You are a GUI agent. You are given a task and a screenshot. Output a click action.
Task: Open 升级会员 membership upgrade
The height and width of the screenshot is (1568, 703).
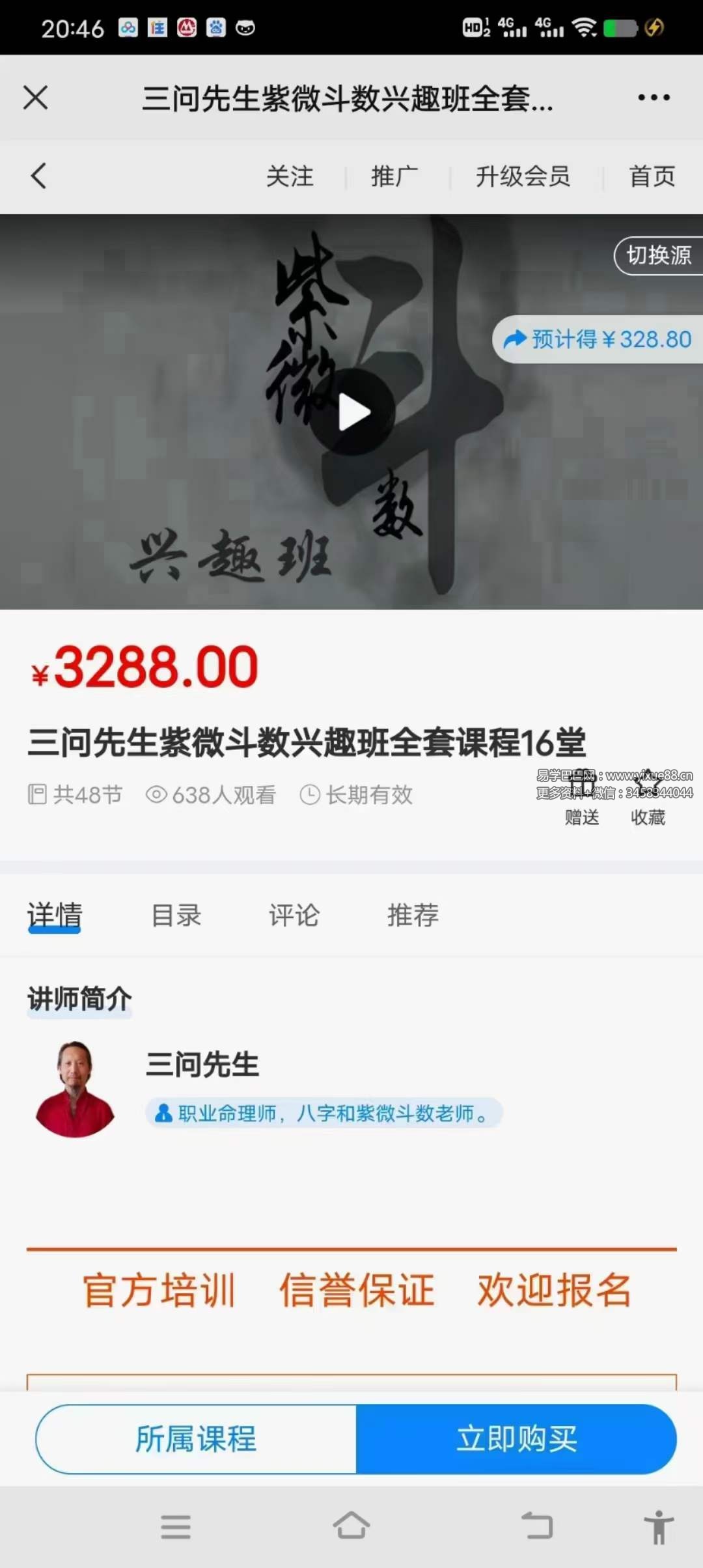pyautogui.click(x=523, y=176)
